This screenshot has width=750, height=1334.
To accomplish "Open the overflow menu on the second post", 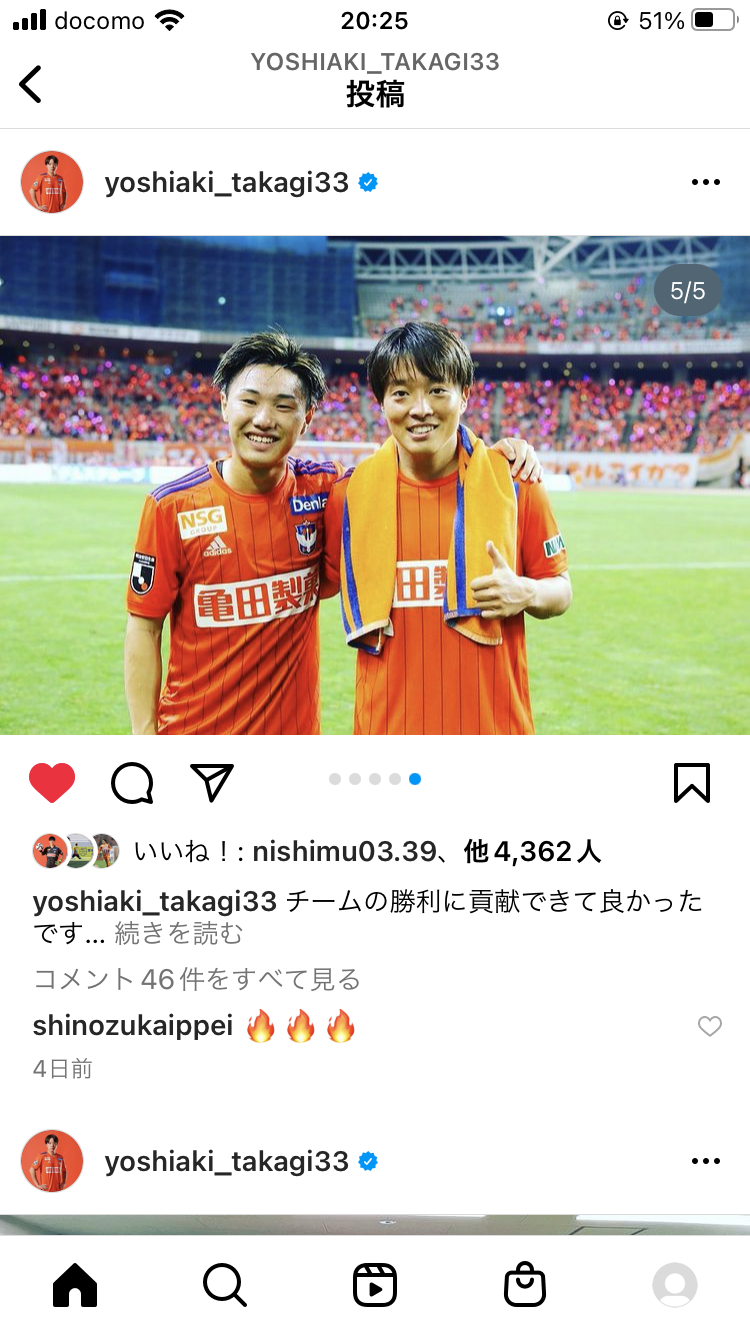I will click(706, 1161).
